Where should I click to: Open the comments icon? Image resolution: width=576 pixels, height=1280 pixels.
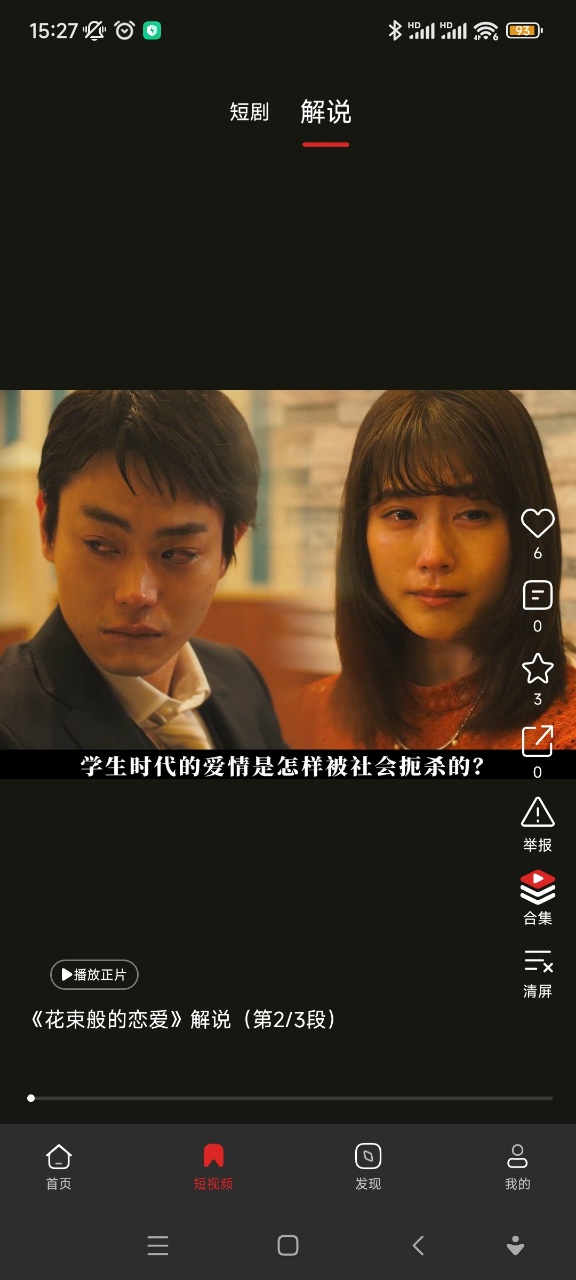[538, 596]
